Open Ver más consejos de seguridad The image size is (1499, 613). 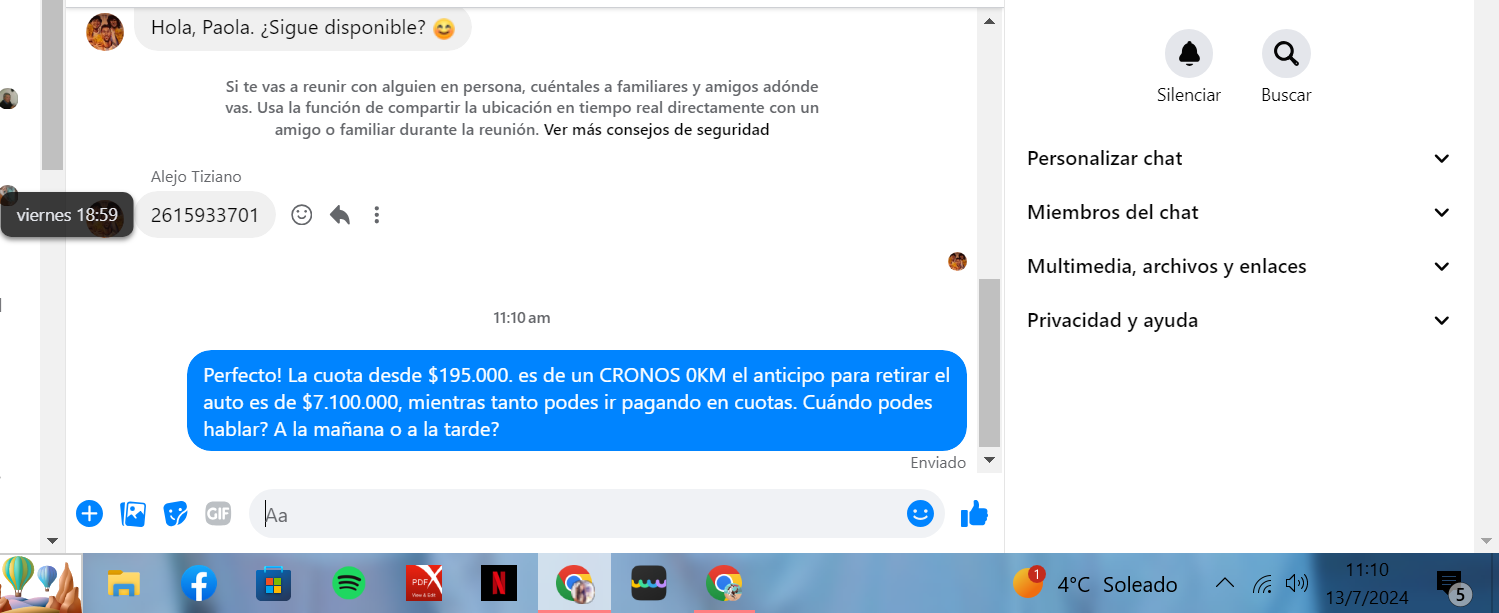656,130
